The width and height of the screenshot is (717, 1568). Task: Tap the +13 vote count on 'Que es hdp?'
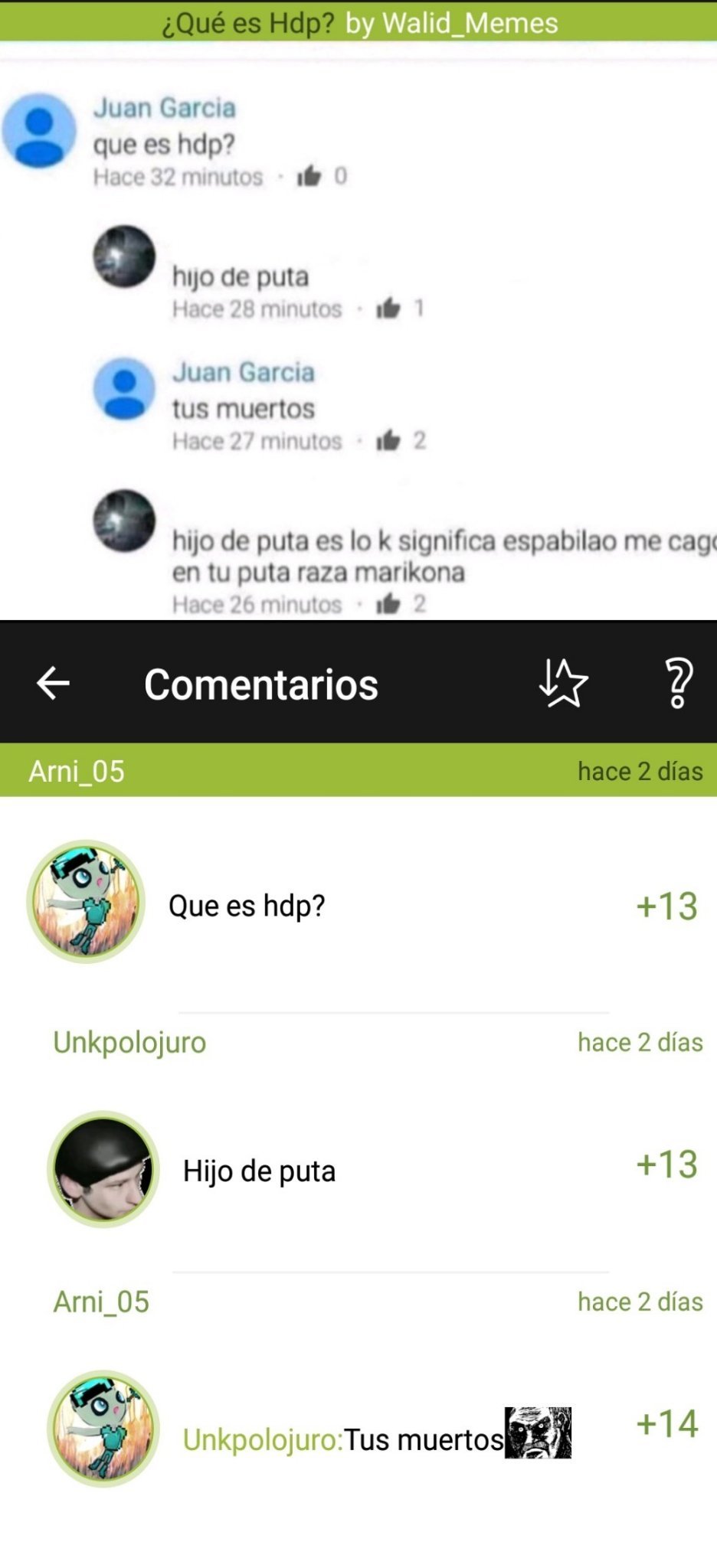pyautogui.click(x=665, y=906)
